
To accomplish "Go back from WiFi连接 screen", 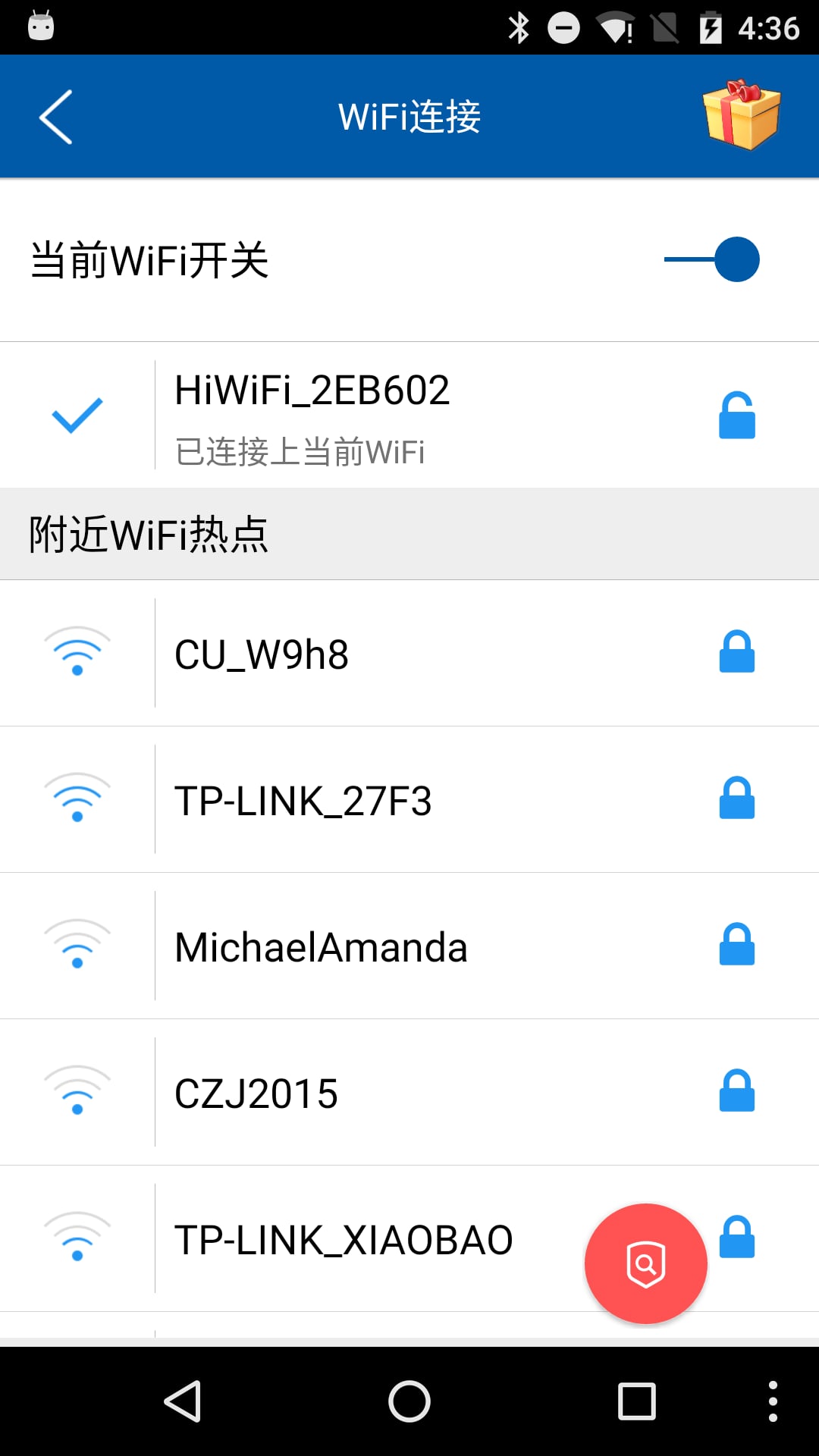I will point(56,117).
